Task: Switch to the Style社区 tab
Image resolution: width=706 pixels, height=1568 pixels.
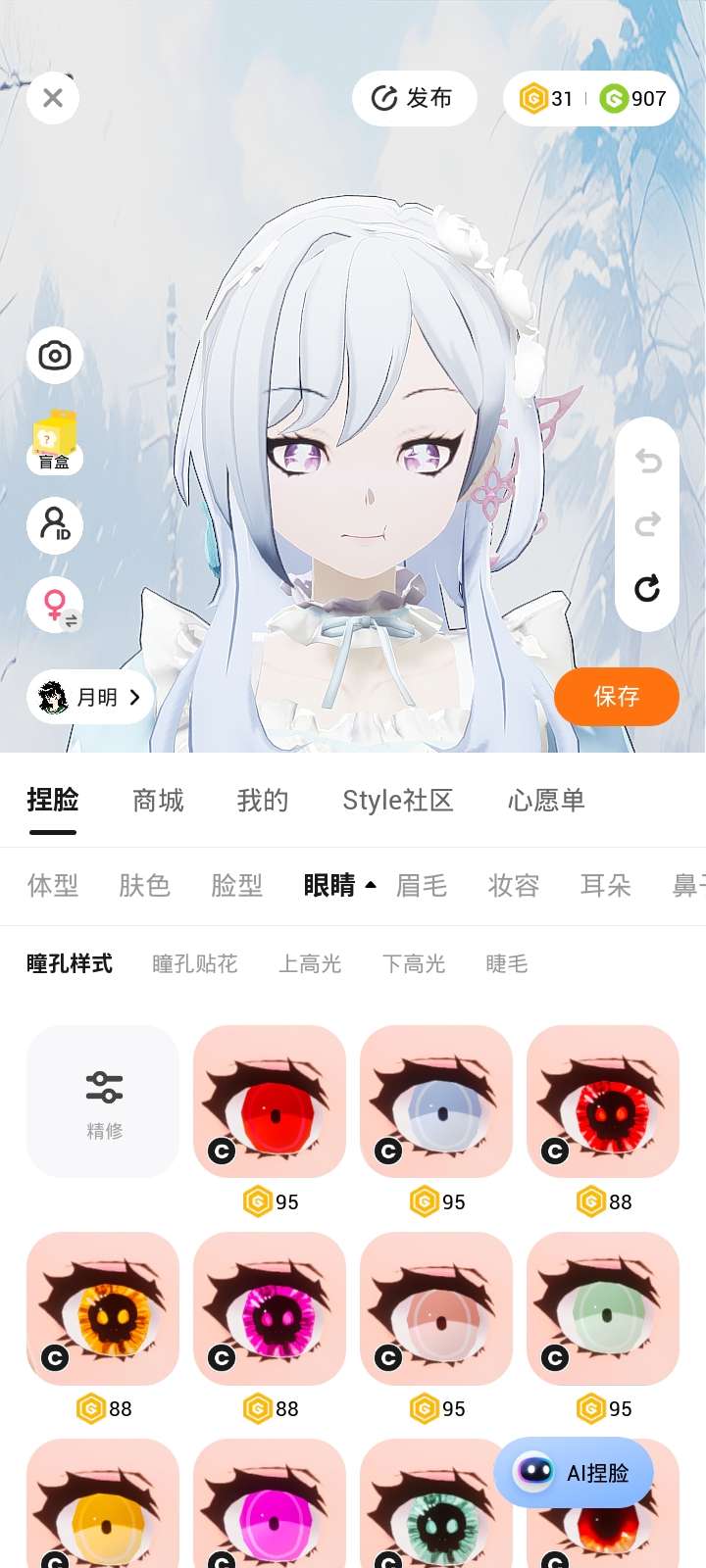Action: point(397,801)
